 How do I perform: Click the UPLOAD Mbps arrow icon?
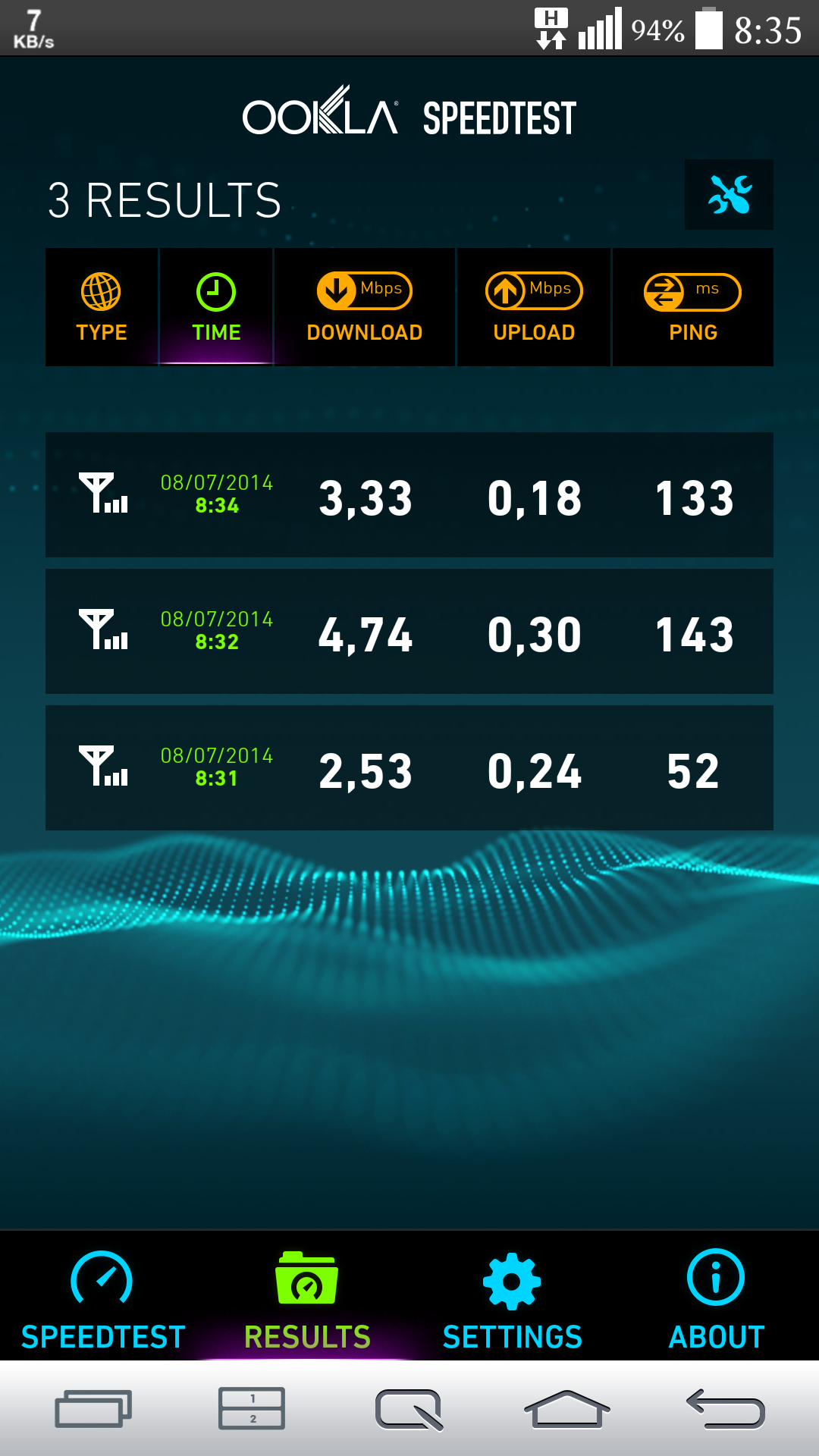click(x=507, y=290)
